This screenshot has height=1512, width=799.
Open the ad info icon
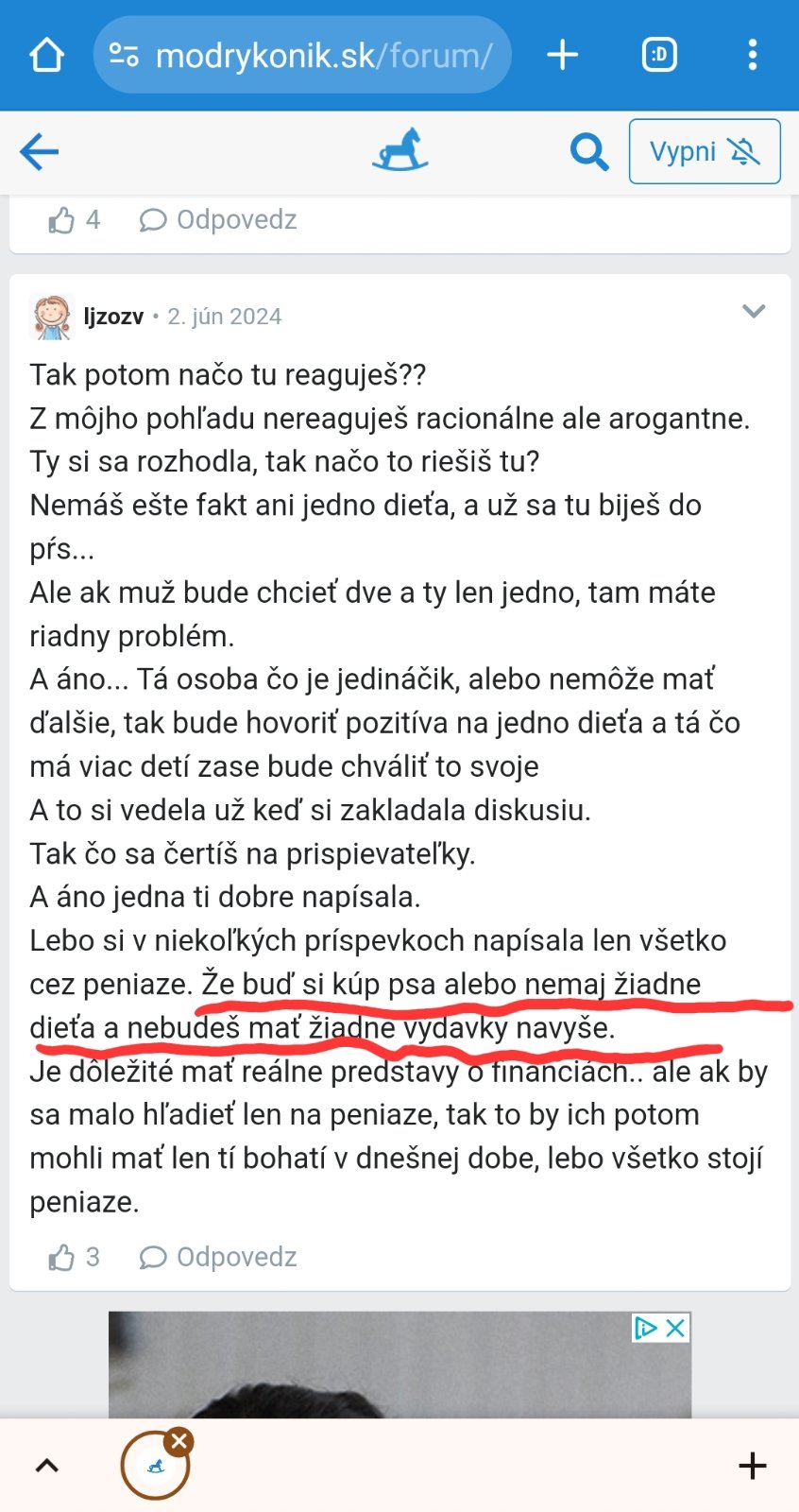coord(646,1329)
